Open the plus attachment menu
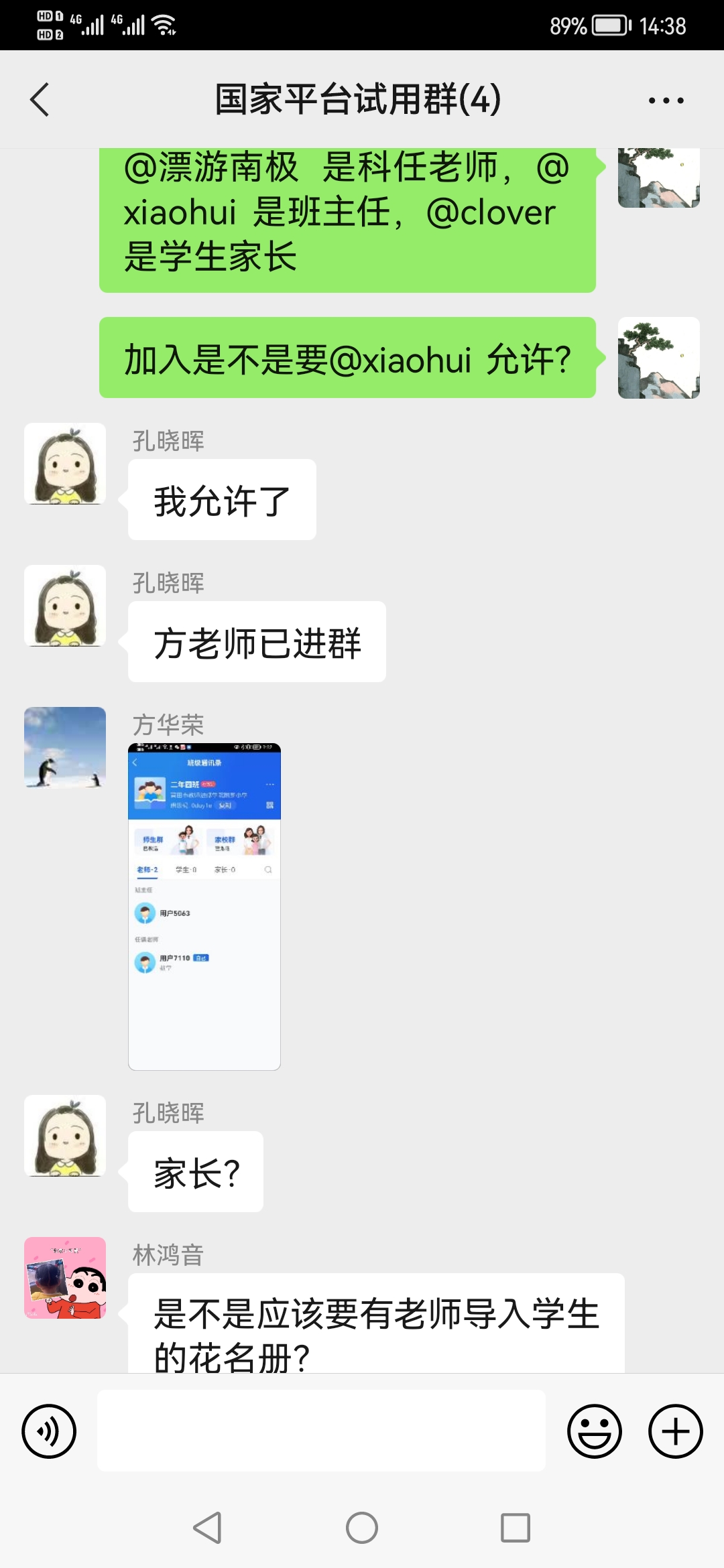724x1568 pixels. point(675,1431)
